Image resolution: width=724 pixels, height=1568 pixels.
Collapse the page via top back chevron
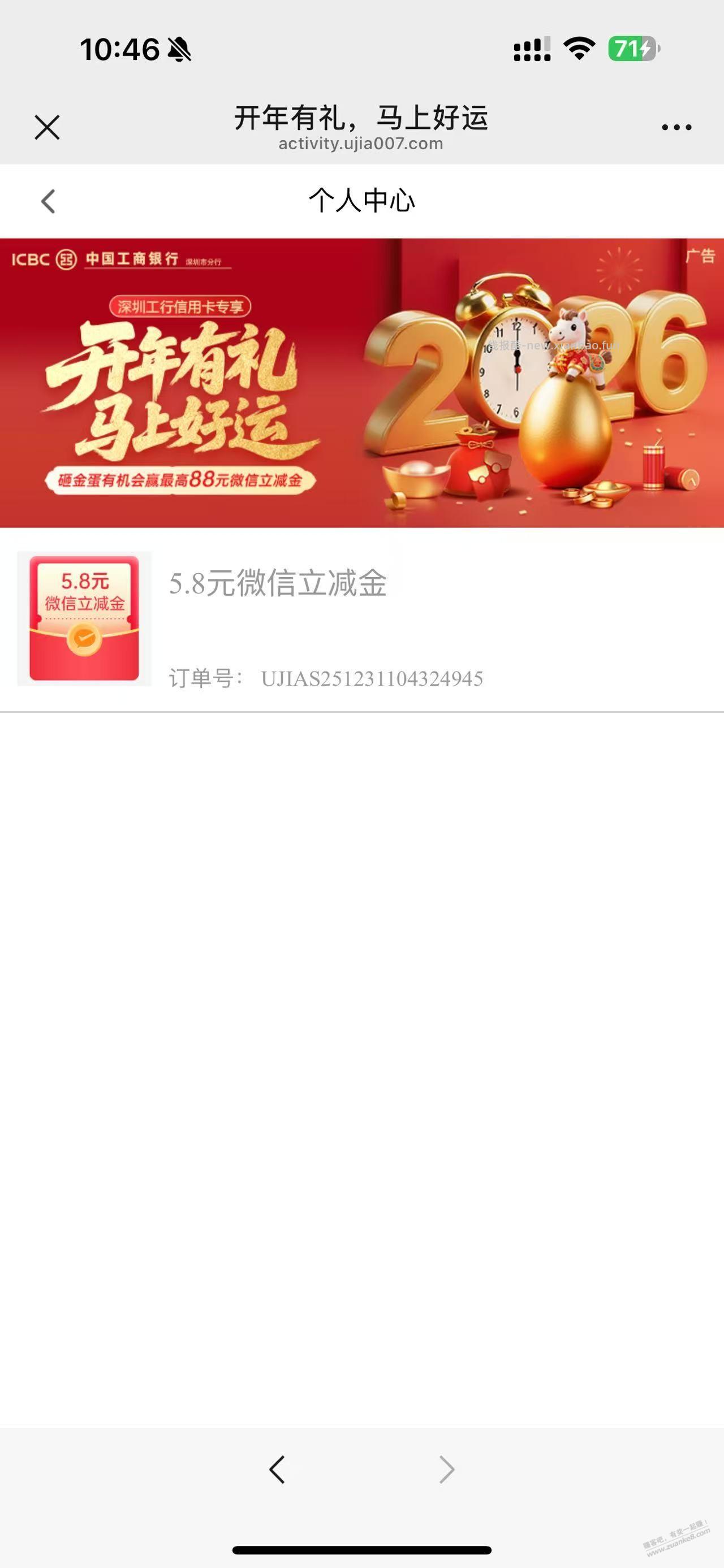click(x=48, y=201)
